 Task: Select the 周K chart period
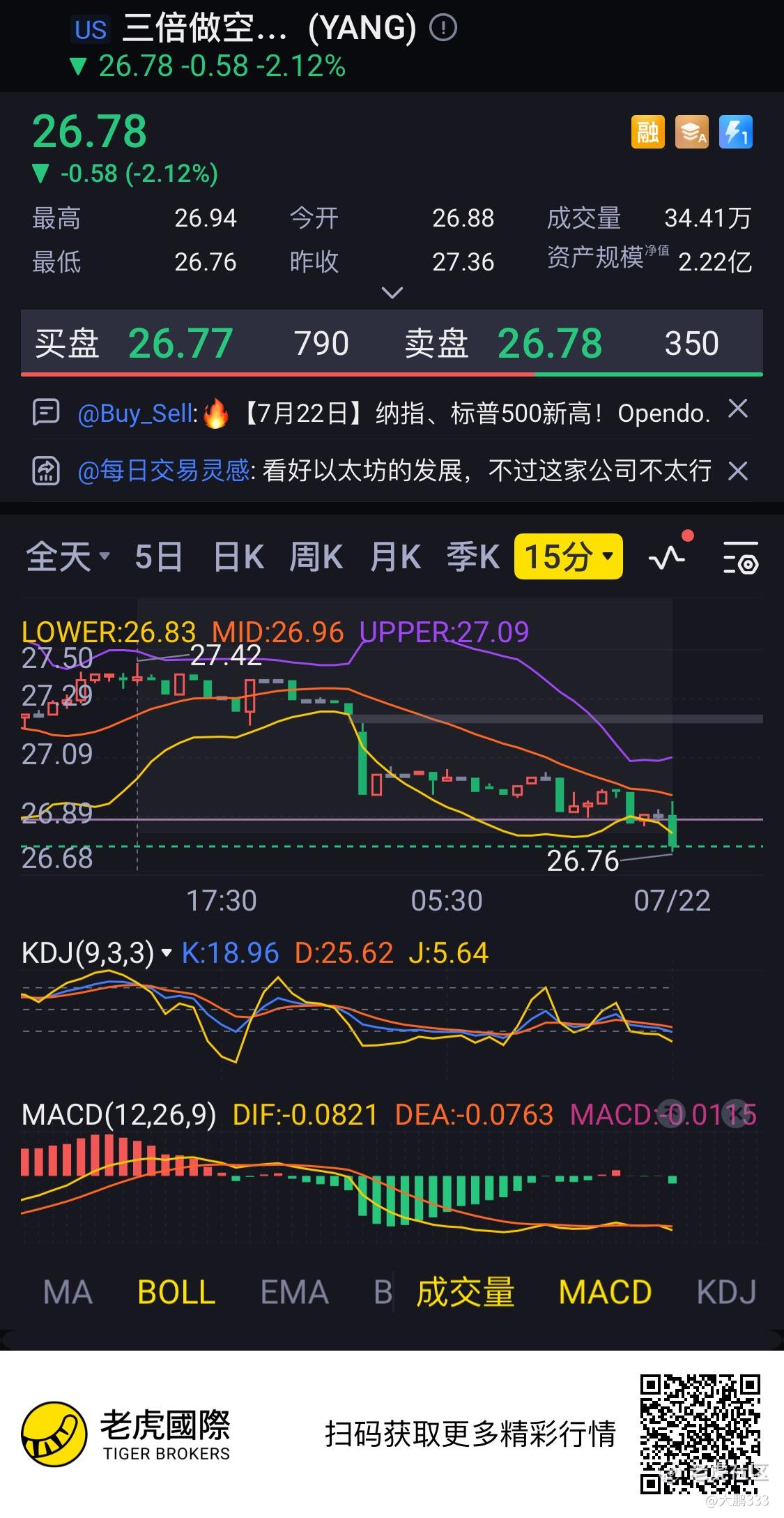pyautogui.click(x=316, y=557)
